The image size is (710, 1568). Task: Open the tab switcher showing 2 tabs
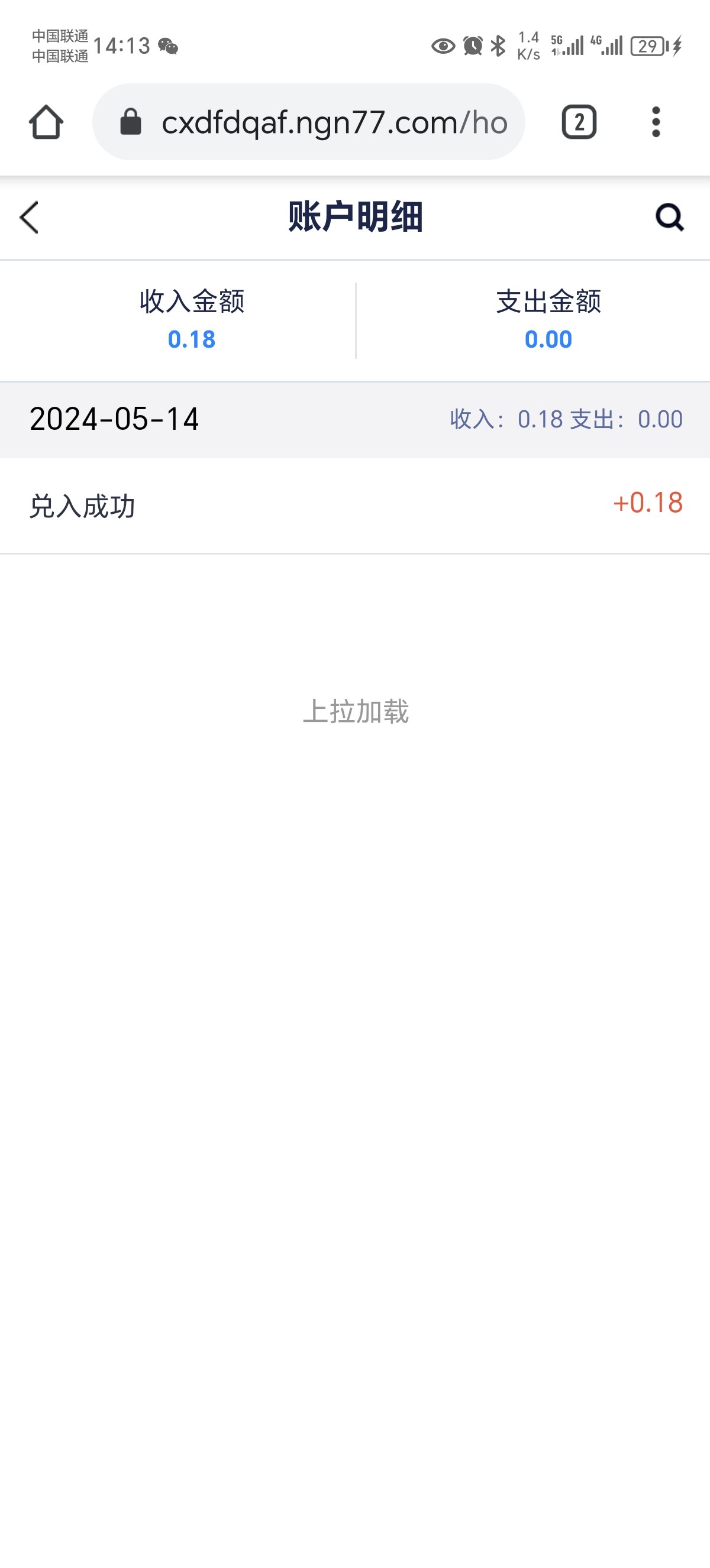click(579, 121)
